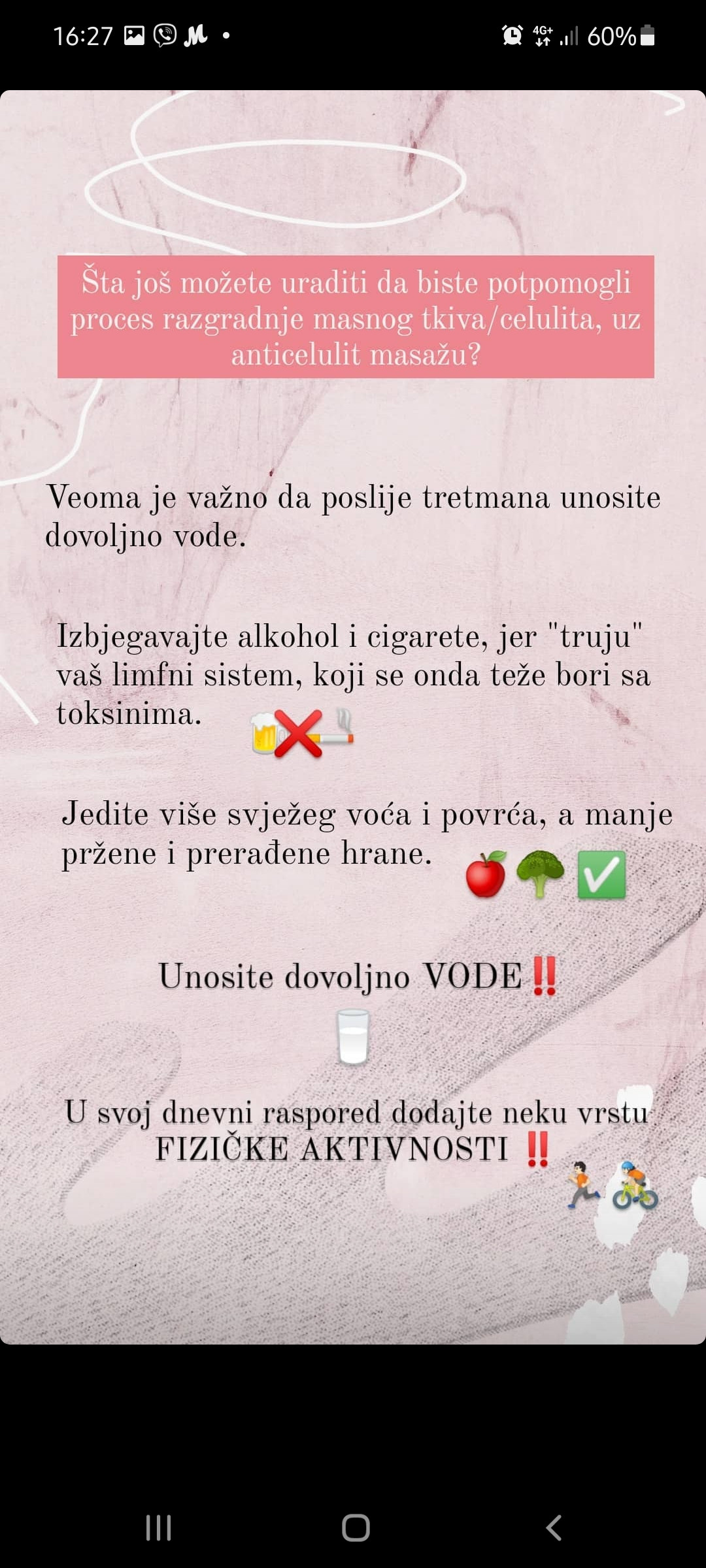Tap the signal strength bars icon
This screenshot has height=1568, width=706.
coord(570,36)
